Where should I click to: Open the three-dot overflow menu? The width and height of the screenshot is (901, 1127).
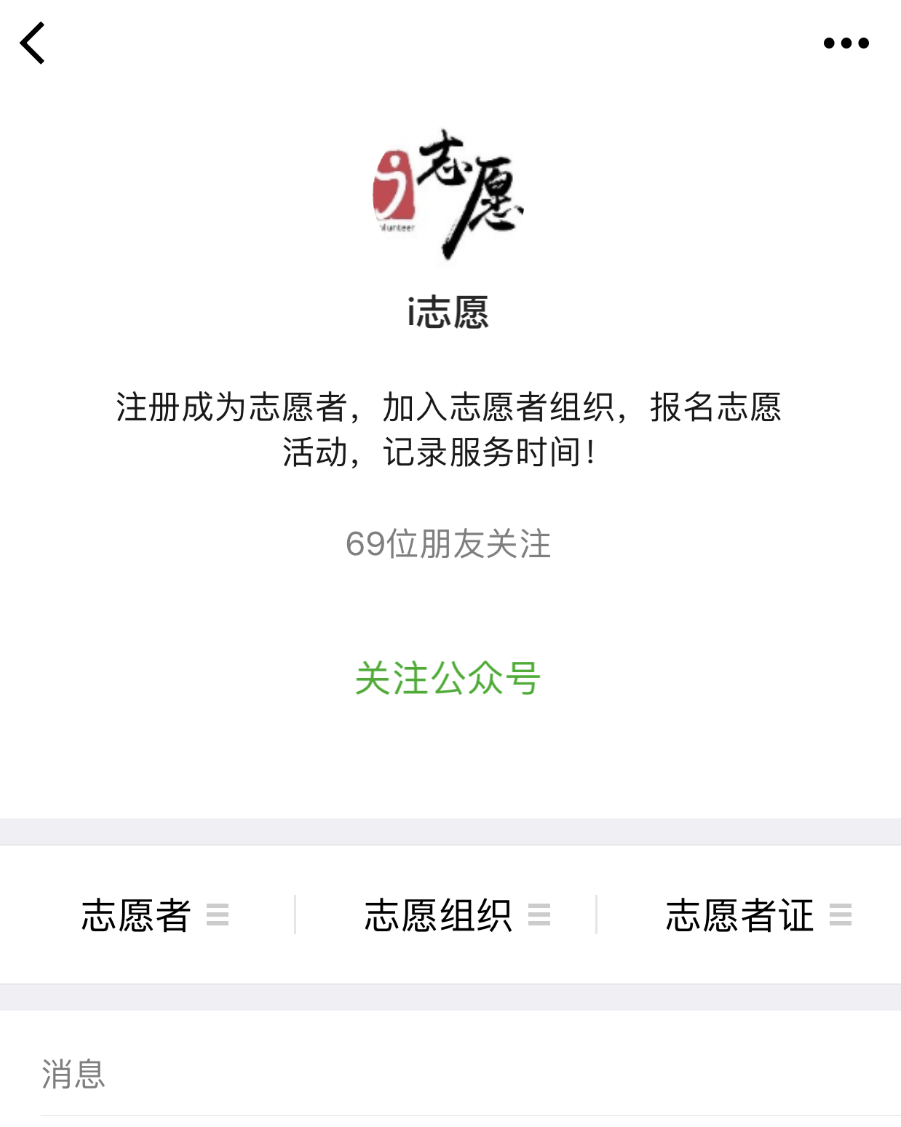(x=846, y=44)
